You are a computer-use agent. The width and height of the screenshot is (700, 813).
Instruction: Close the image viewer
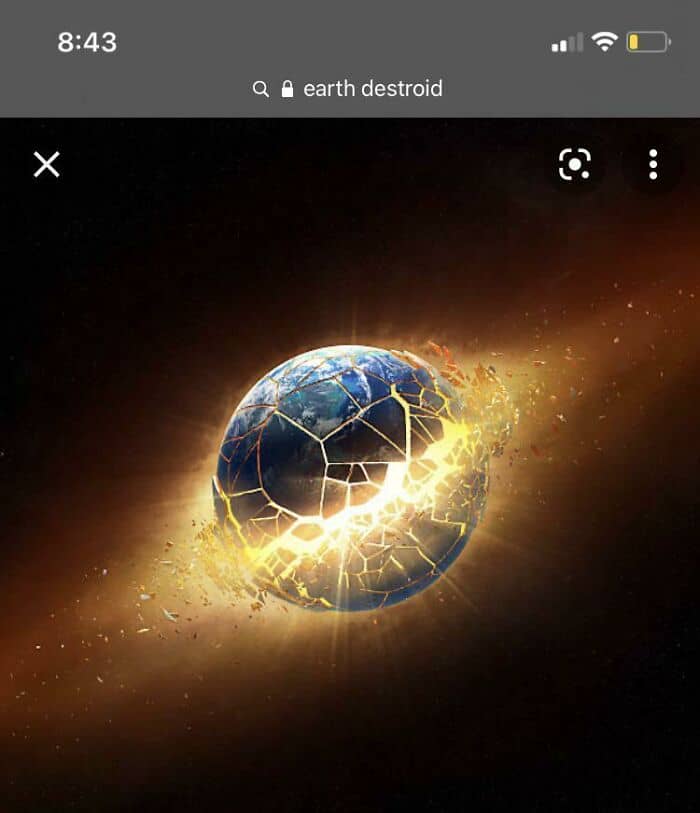pos(47,164)
